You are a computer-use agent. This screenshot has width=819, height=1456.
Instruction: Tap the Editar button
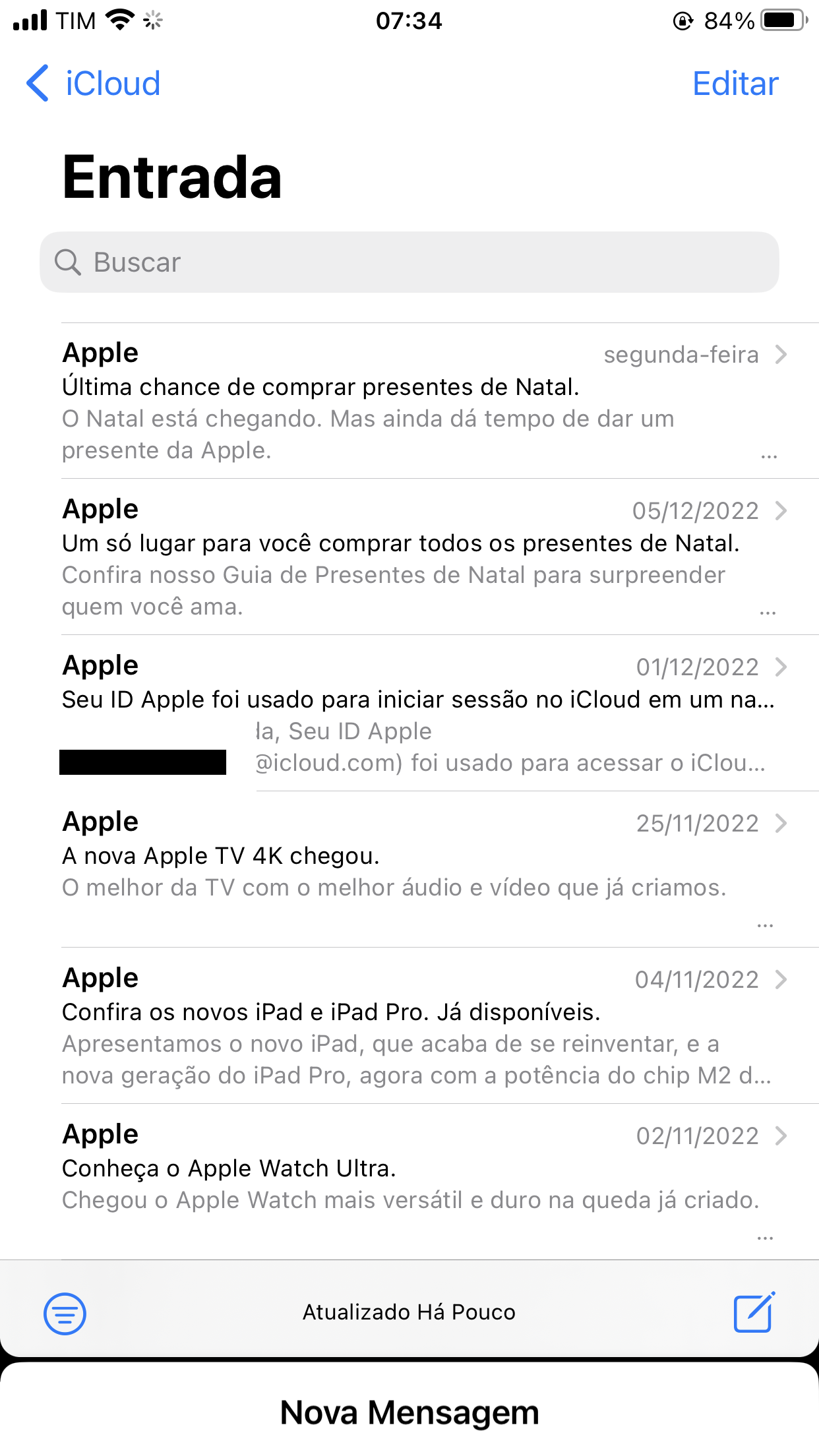click(735, 84)
